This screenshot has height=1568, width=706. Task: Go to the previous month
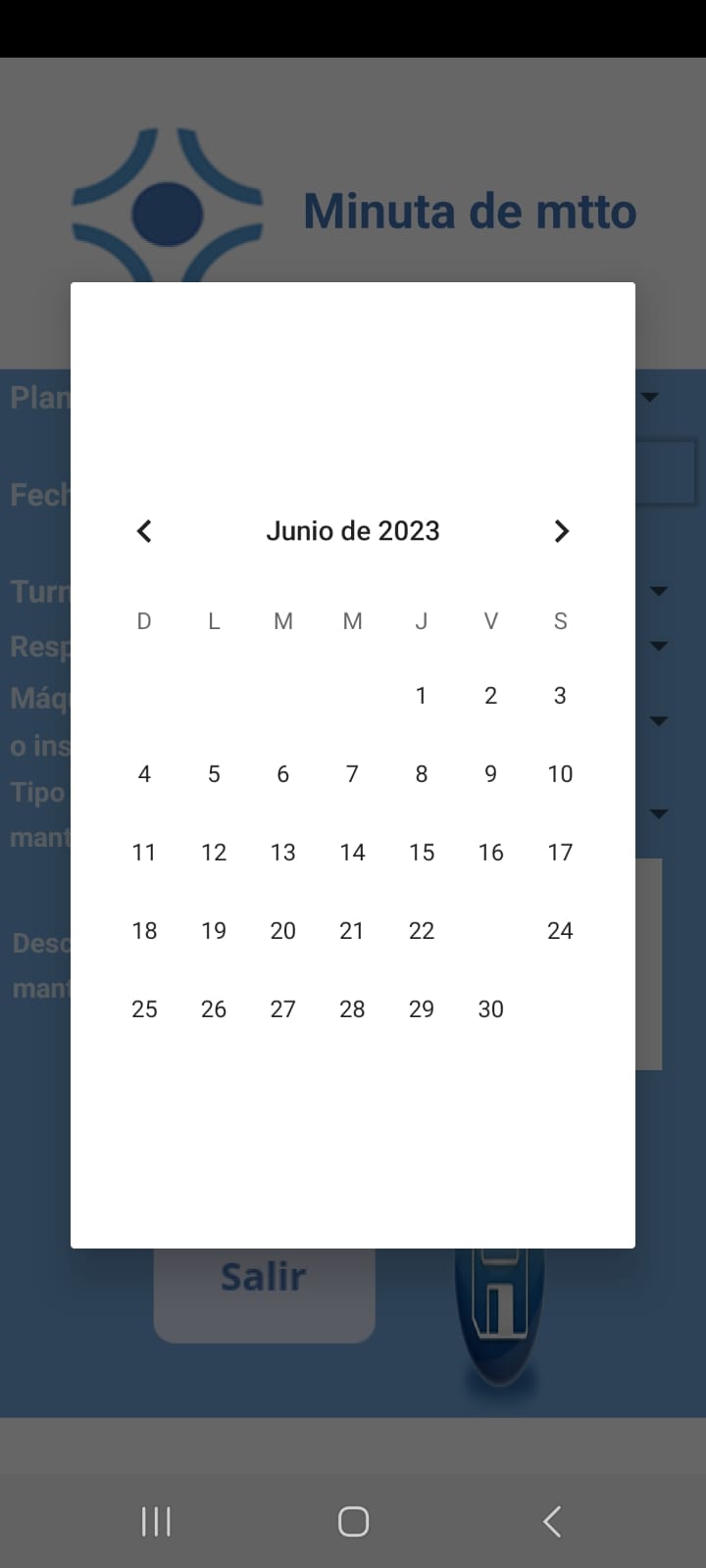144,531
